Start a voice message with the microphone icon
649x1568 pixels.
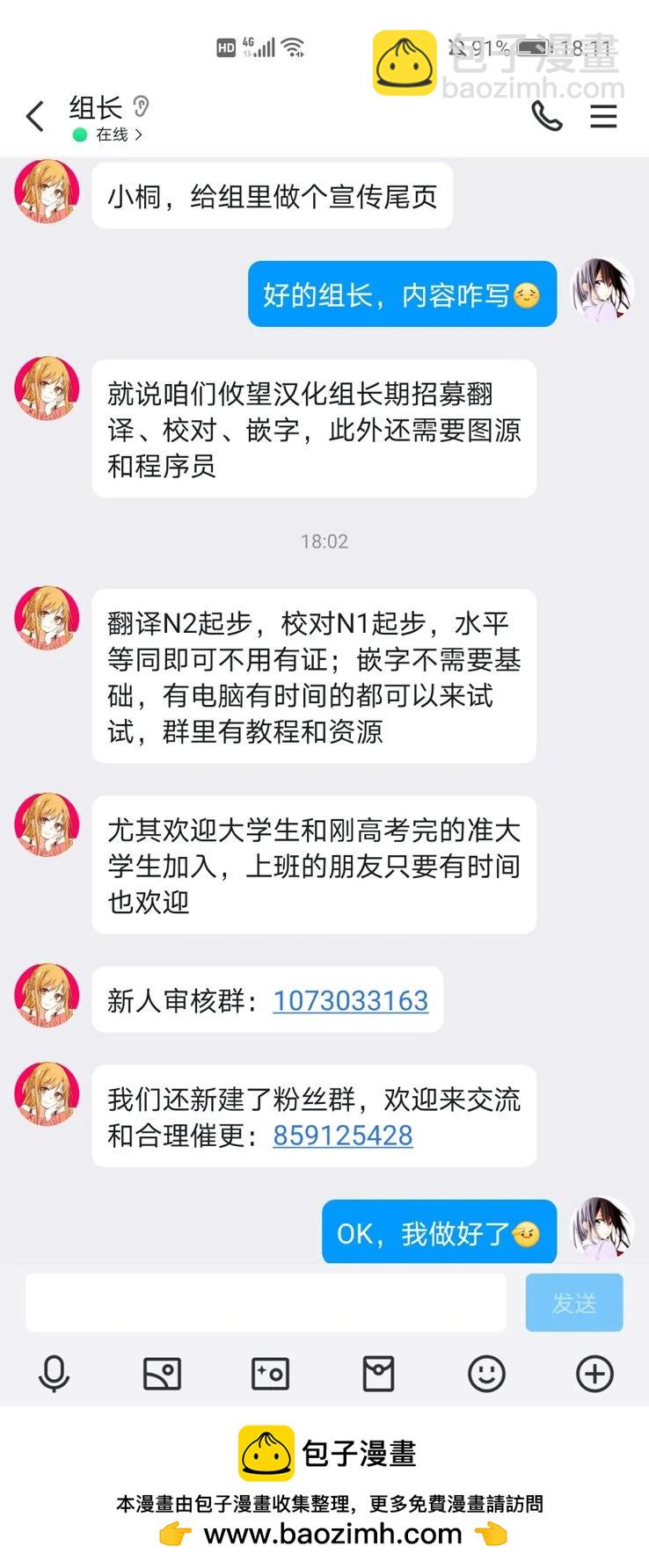point(54,1373)
